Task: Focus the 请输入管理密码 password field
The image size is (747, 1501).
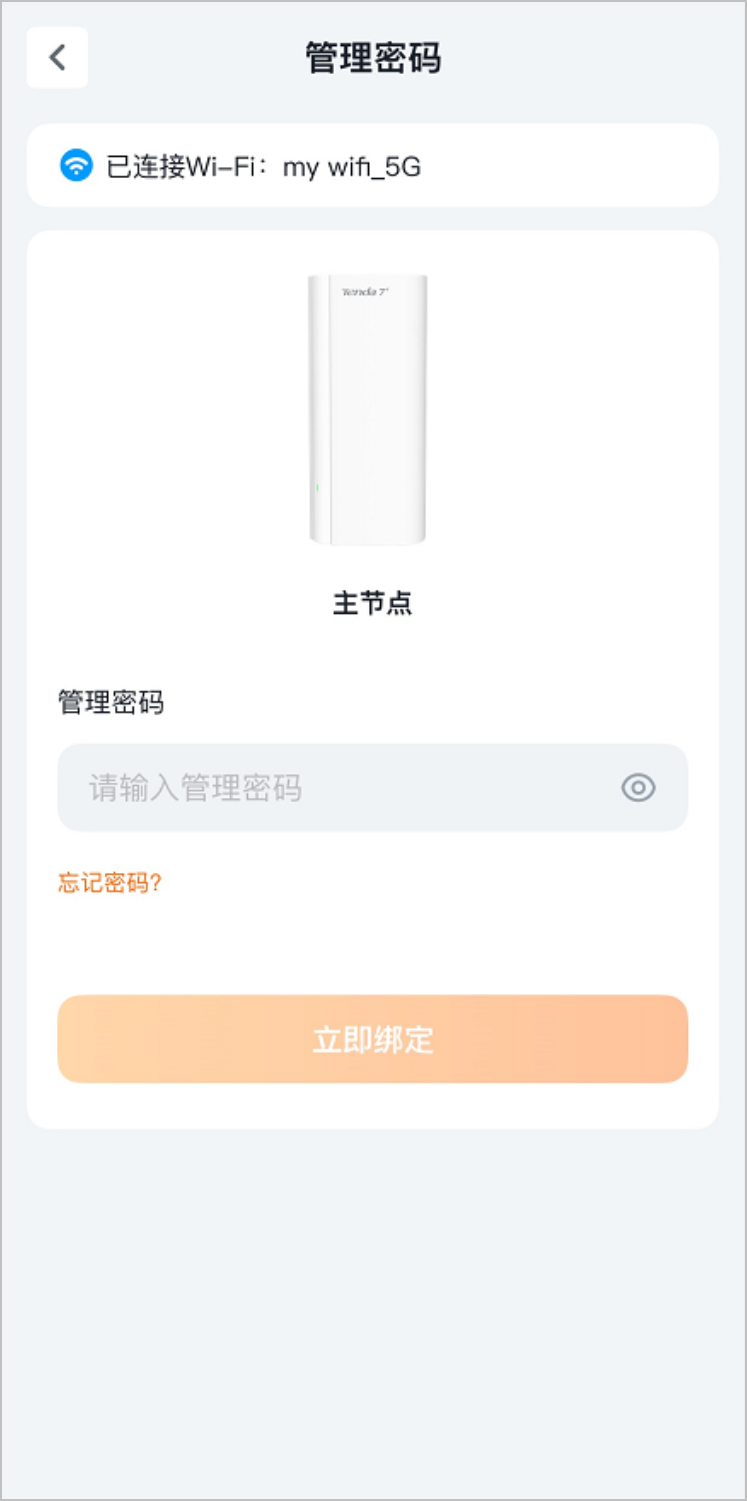Action: tap(330, 788)
